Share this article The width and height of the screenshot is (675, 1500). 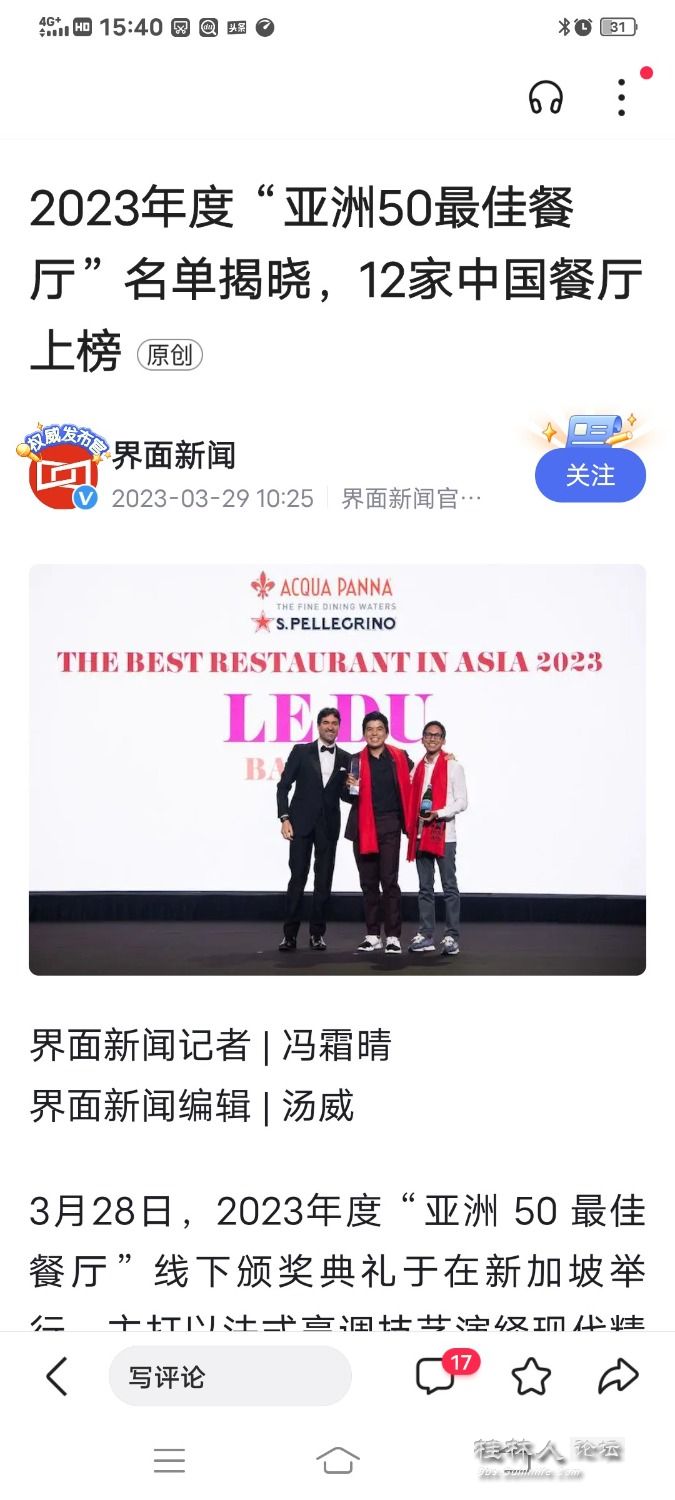click(x=618, y=1377)
